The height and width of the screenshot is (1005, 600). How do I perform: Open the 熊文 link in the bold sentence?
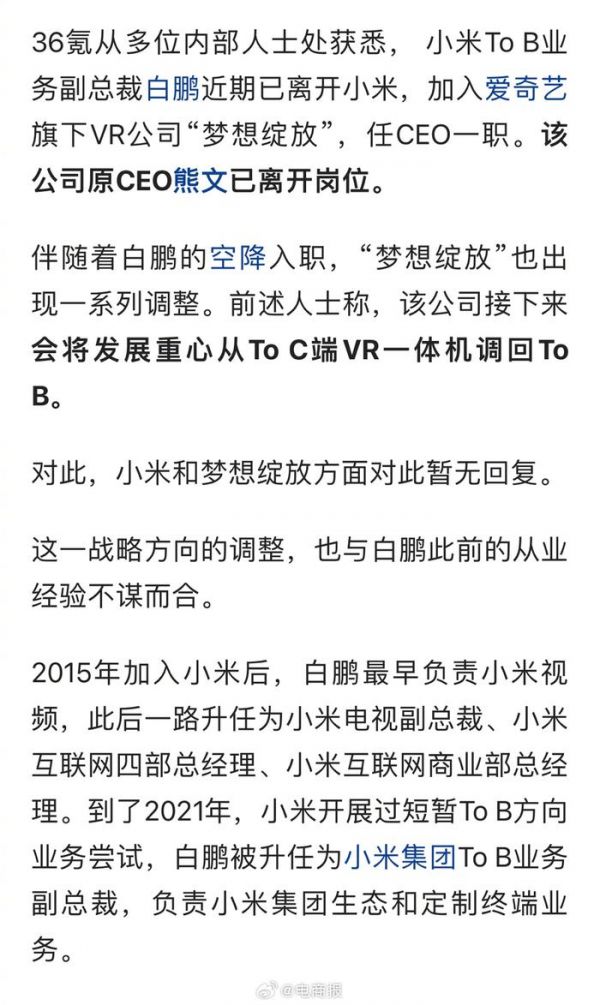201,181
